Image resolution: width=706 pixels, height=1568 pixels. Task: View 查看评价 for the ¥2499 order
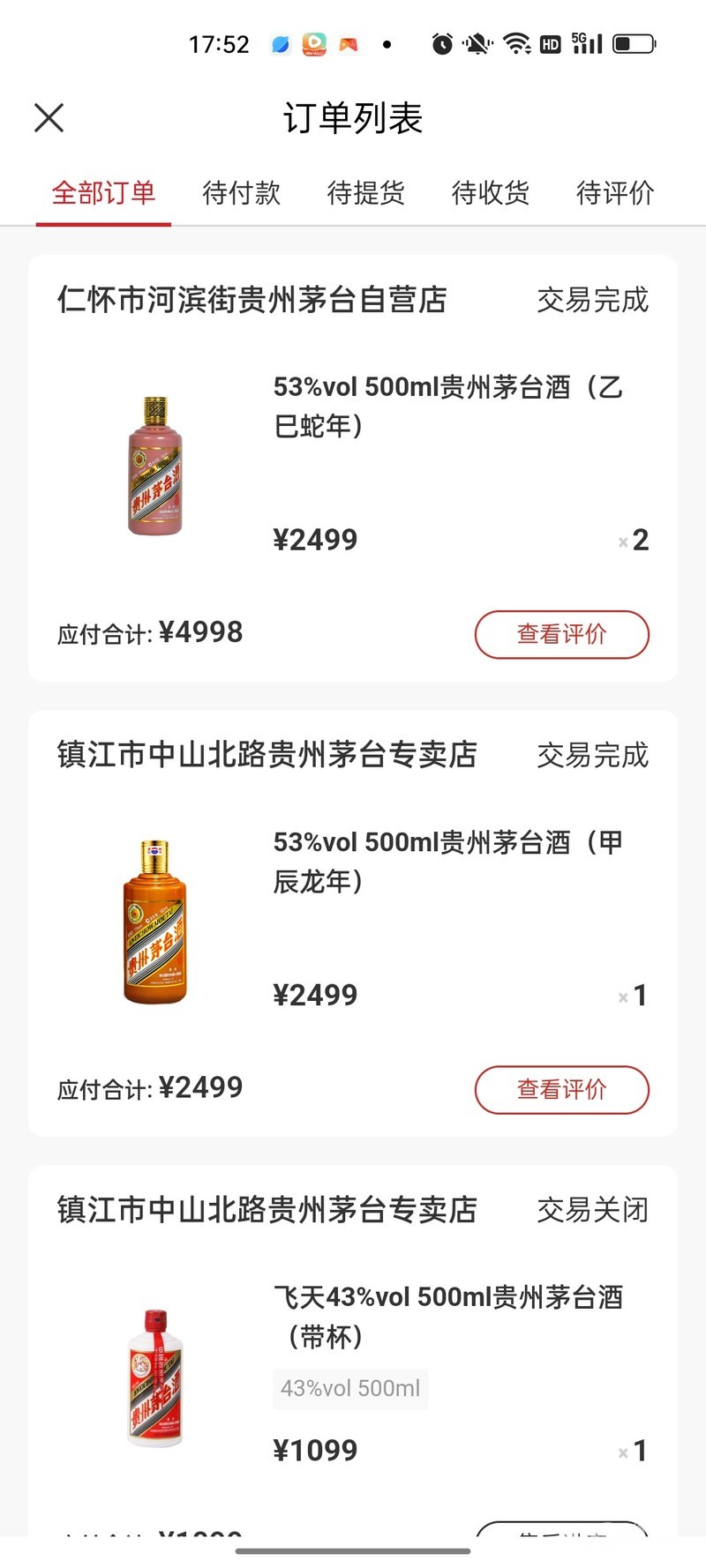(561, 1089)
